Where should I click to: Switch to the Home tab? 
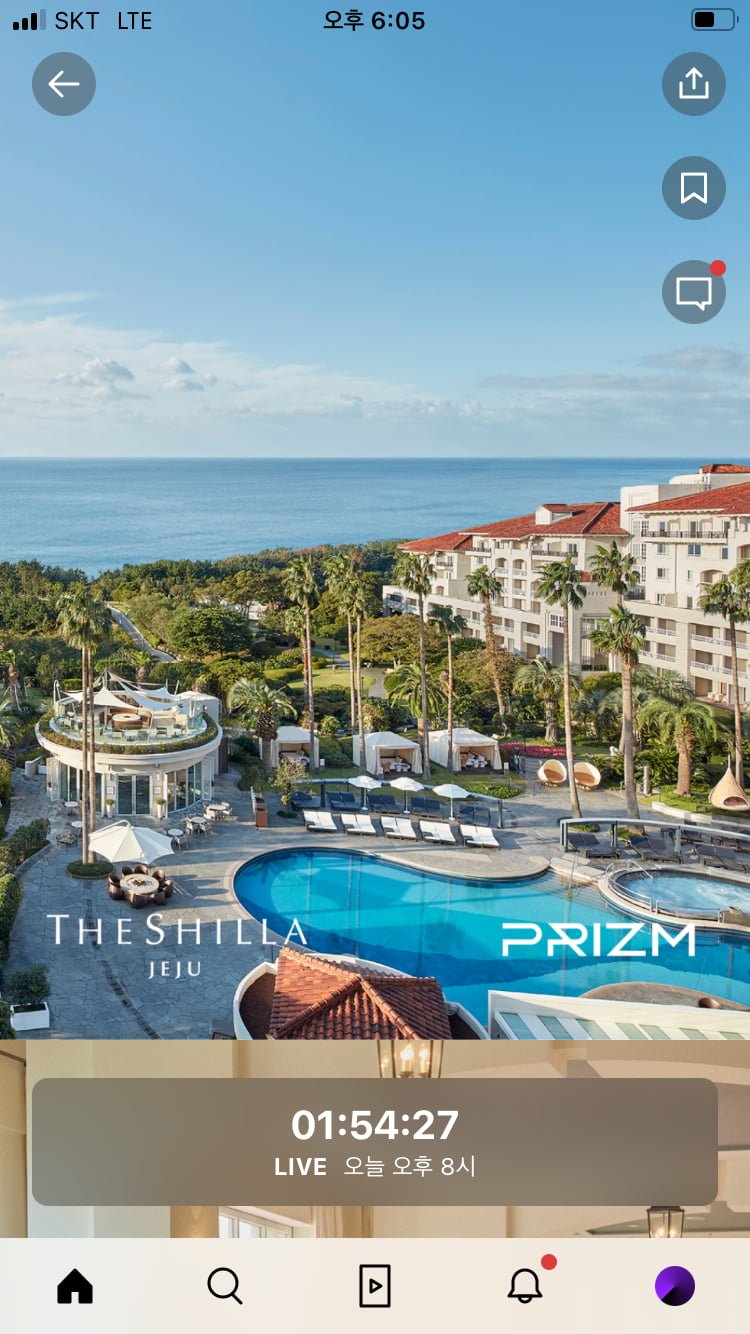(x=75, y=1286)
